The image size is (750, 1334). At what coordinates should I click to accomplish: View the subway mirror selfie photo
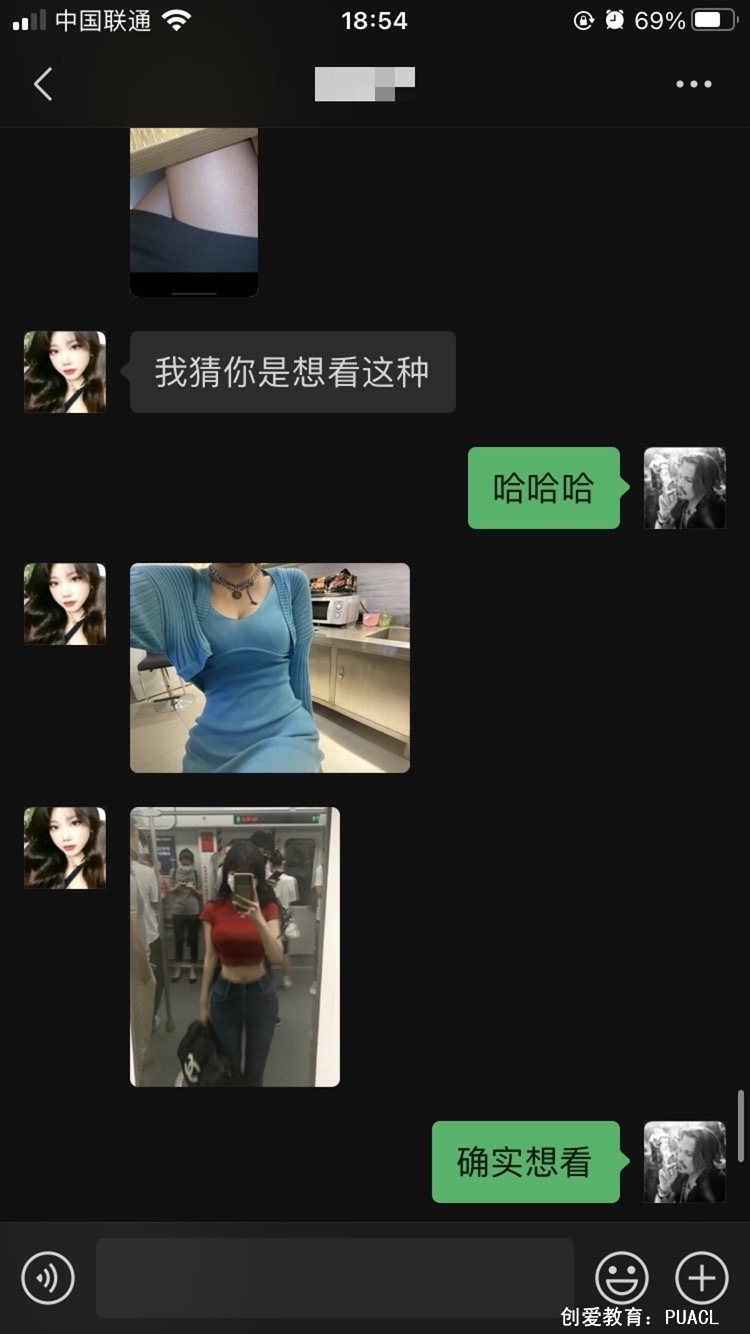coord(235,946)
